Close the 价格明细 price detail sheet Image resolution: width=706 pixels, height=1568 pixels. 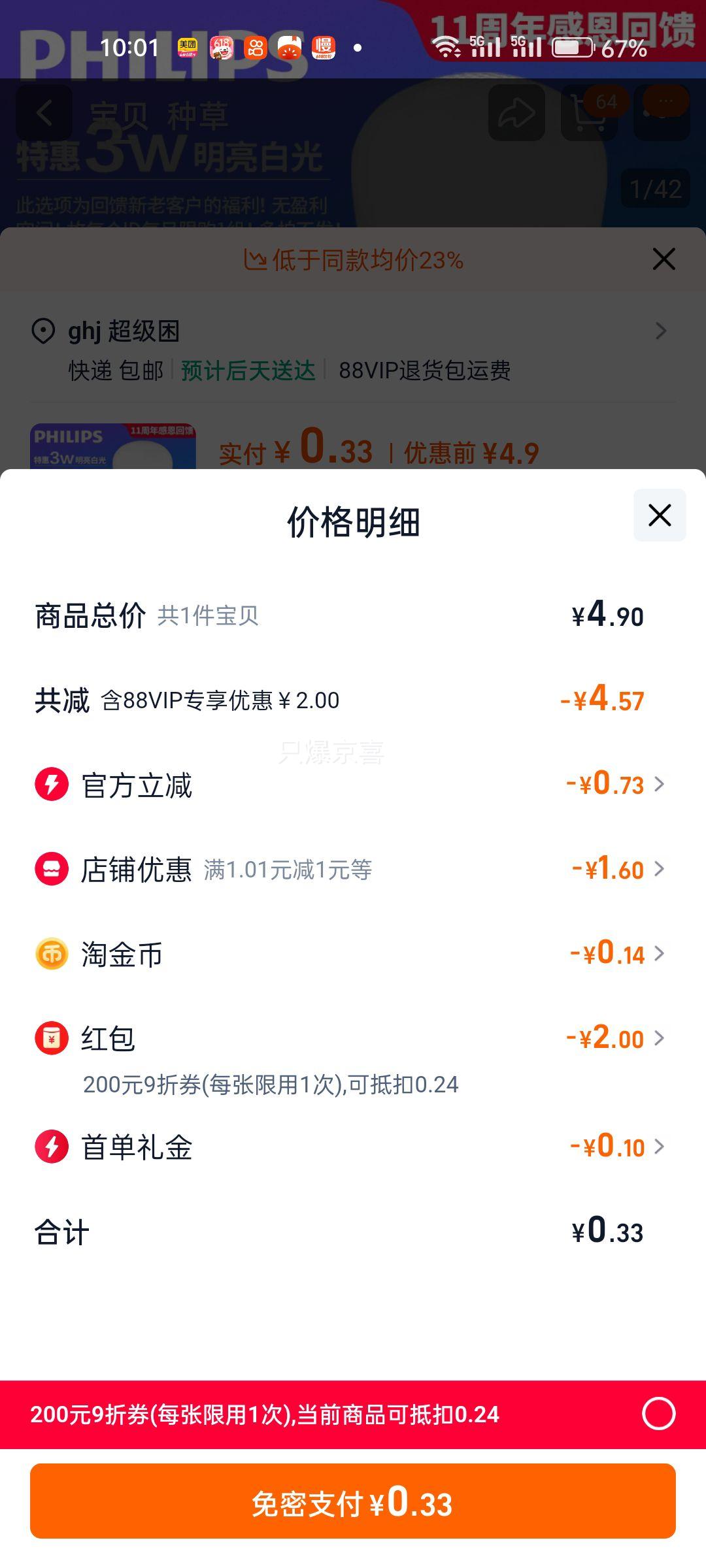(659, 515)
